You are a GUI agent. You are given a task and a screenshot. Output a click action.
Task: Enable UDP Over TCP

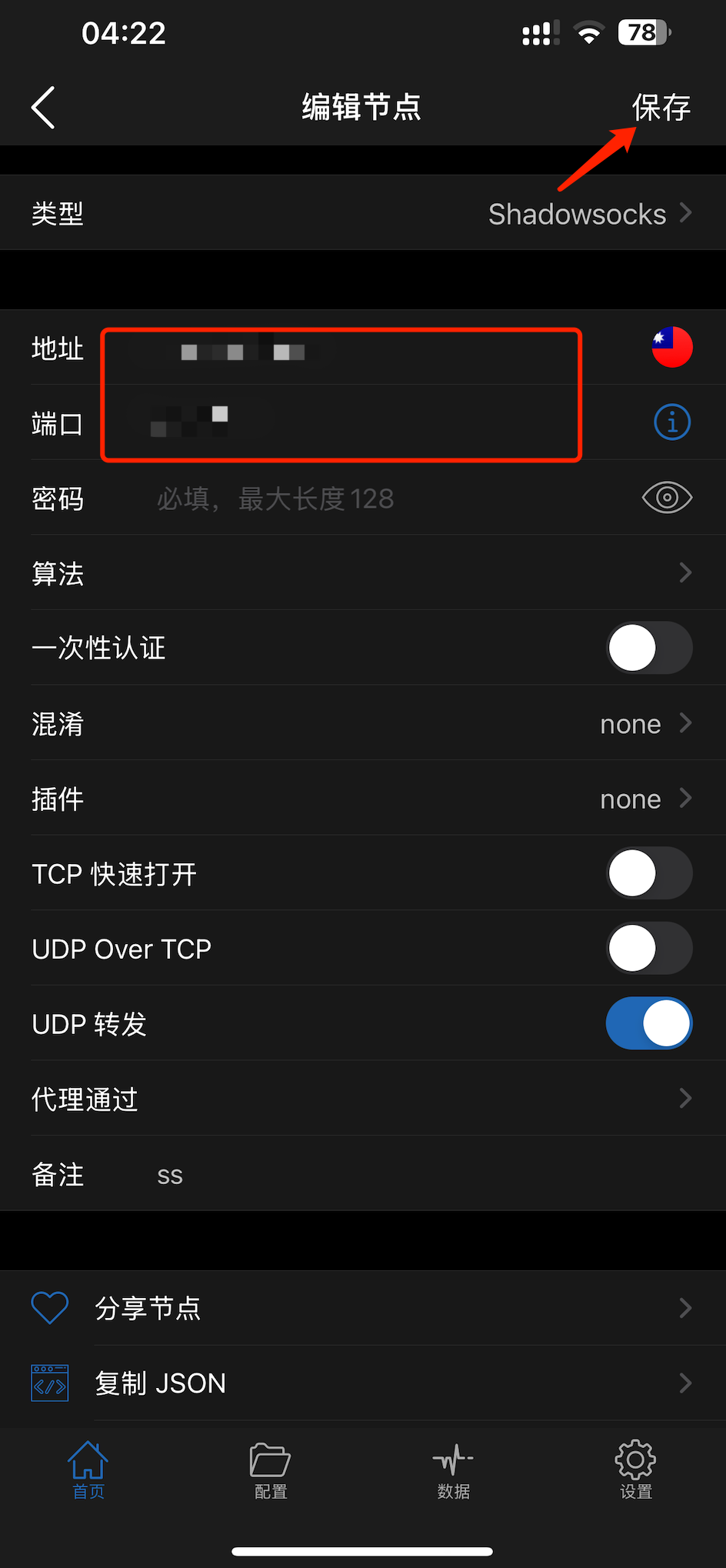(x=649, y=948)
